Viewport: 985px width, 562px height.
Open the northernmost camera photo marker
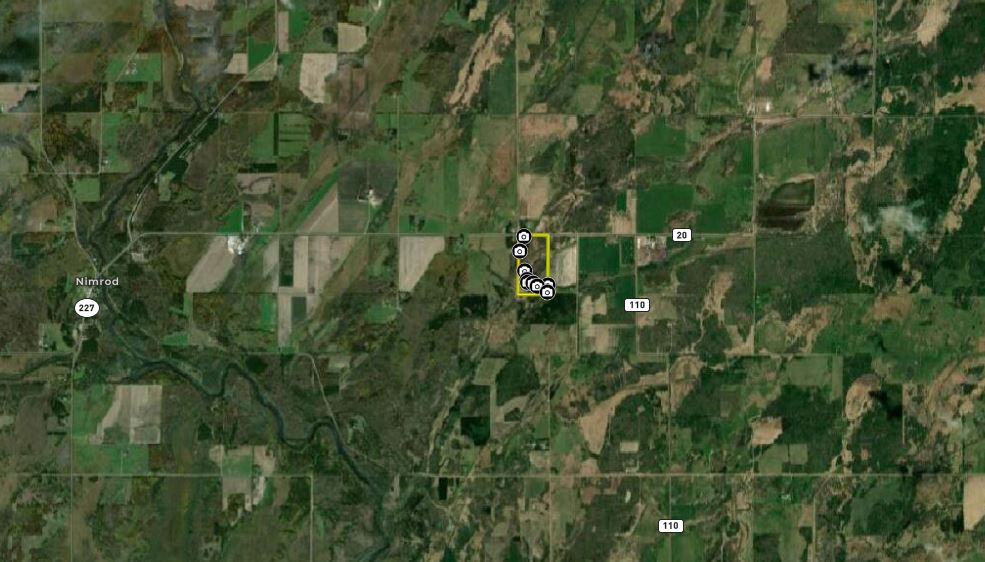point(523,236)
